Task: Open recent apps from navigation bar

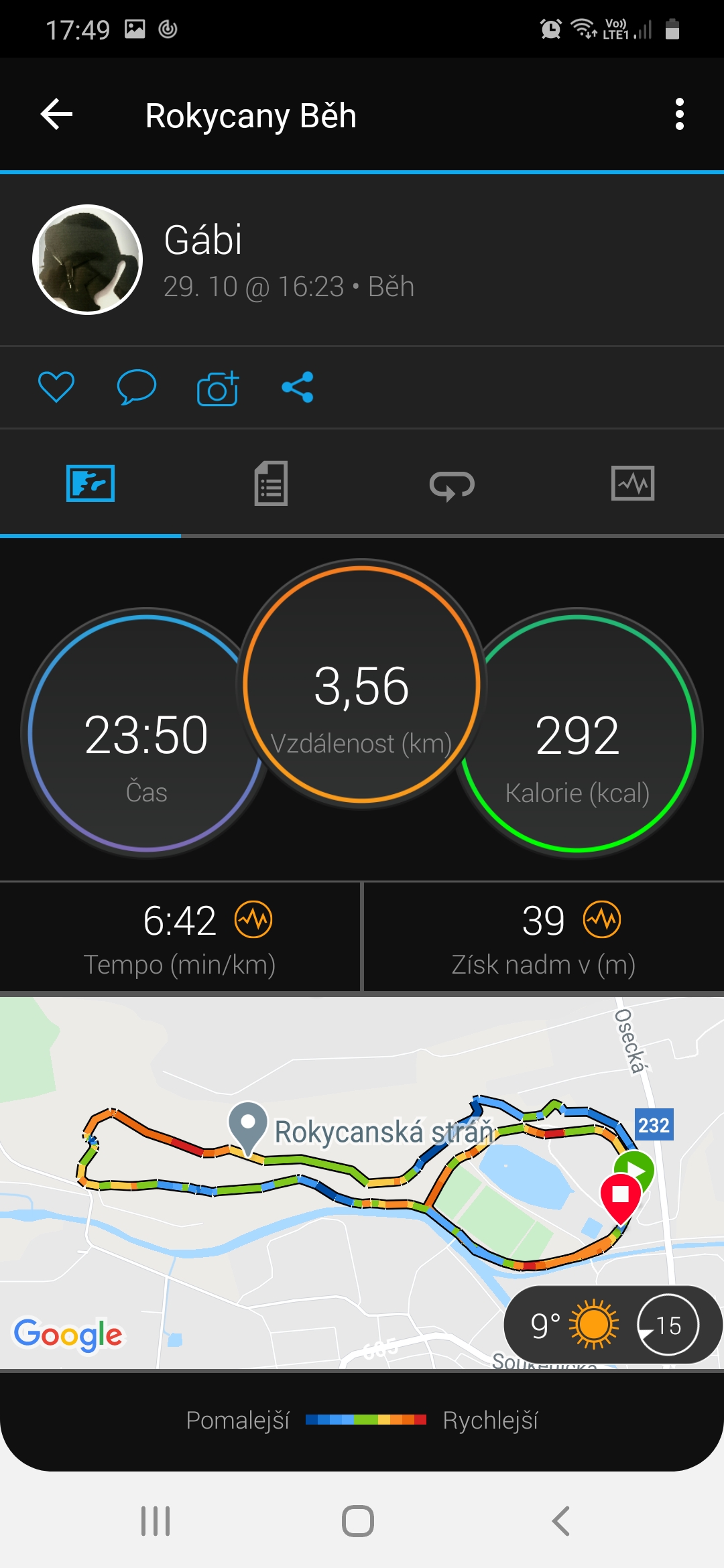Action: pyautogui.click(x=156, y=1521)
